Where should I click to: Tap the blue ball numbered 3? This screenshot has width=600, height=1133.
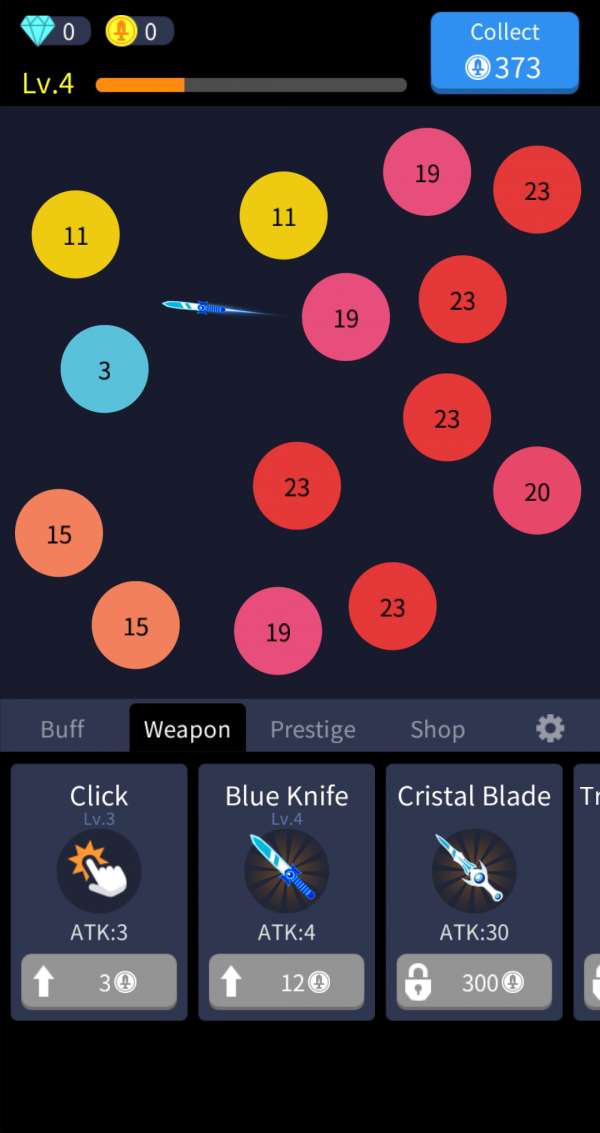[x=104, y=370]
